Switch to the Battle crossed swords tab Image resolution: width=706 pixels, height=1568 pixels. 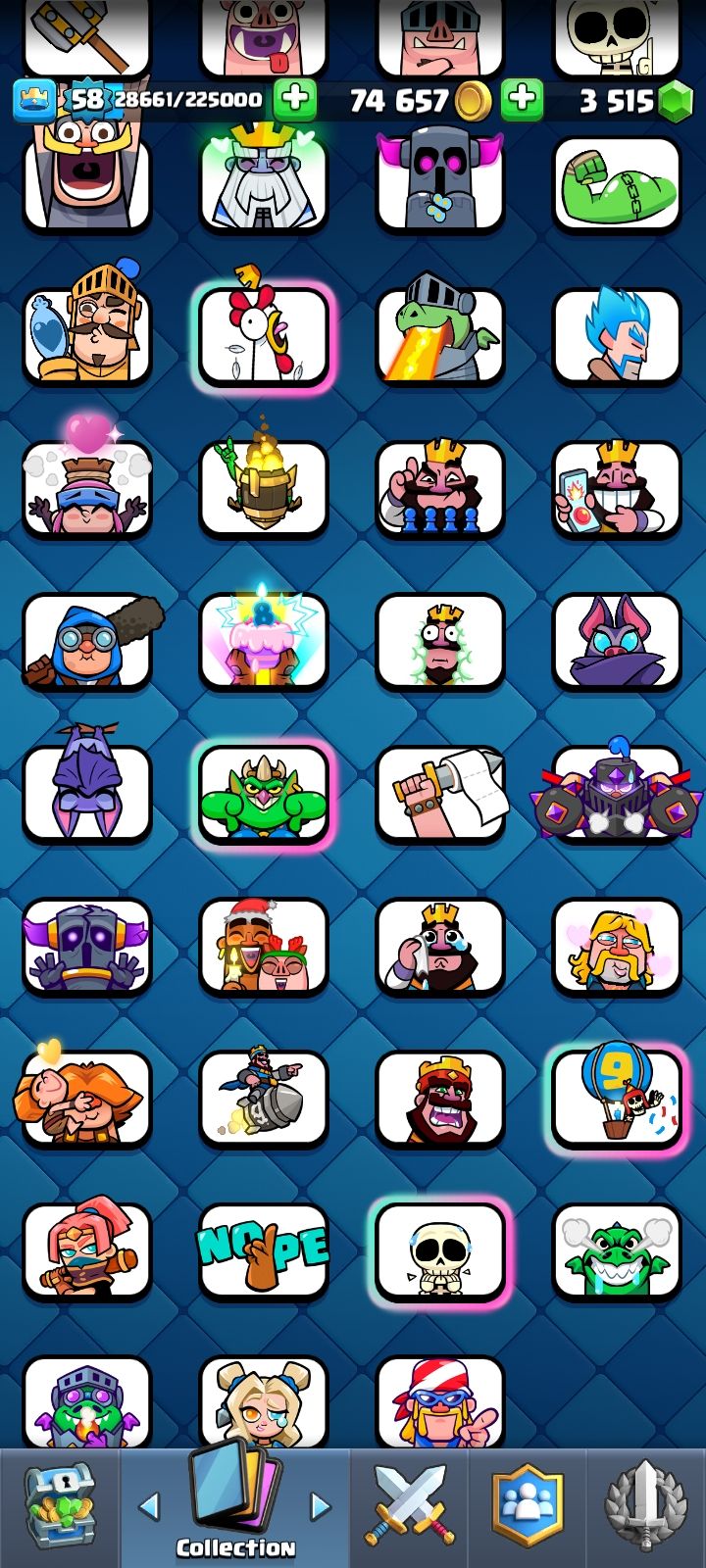[x=409, y=1507]
